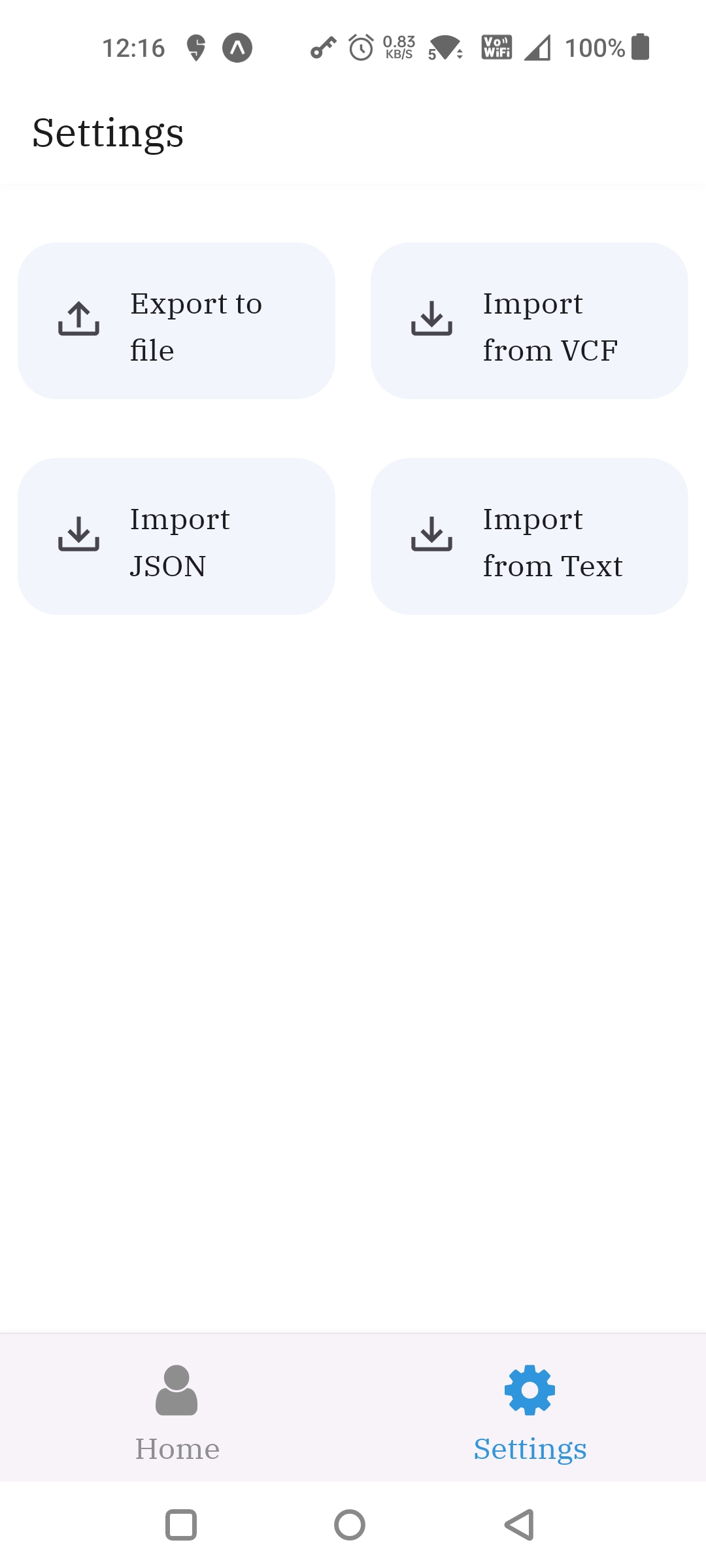The height and width of the screenshot is (1568, 706).
Task: Tap the battery icon in status bar
Action: pos(639,47)
